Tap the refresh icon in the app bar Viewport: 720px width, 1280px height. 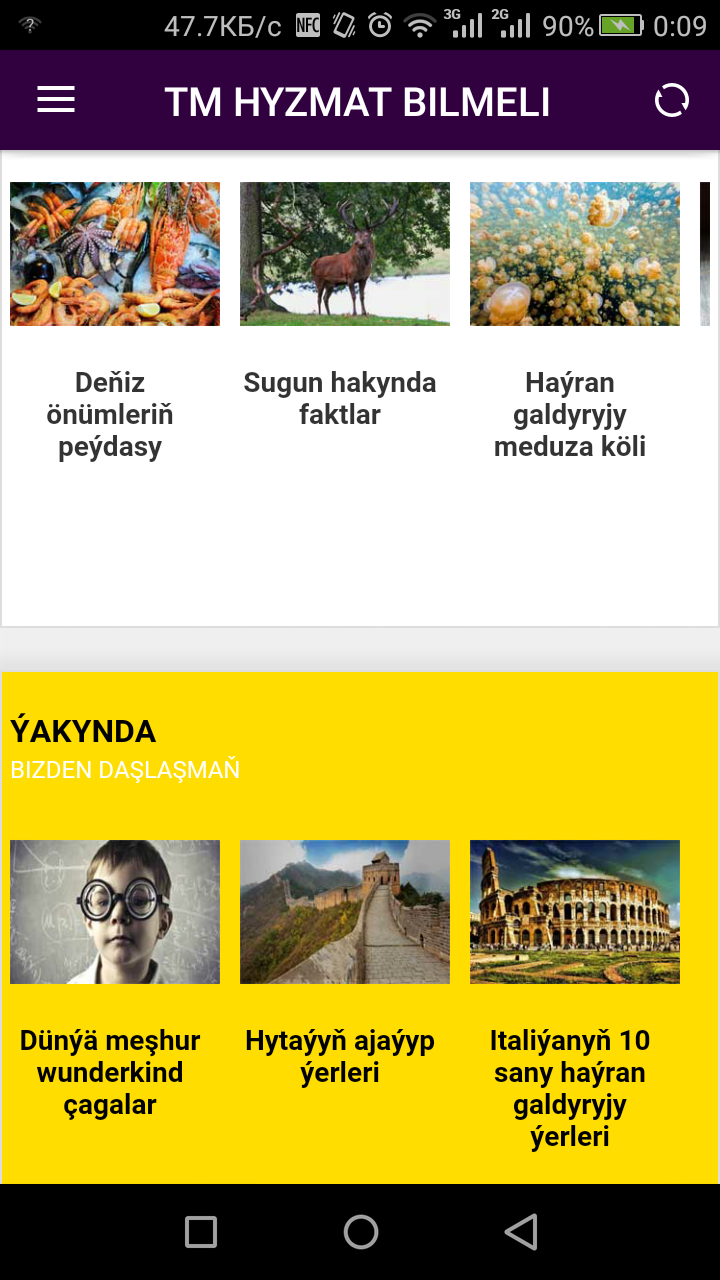pos(671,100)
